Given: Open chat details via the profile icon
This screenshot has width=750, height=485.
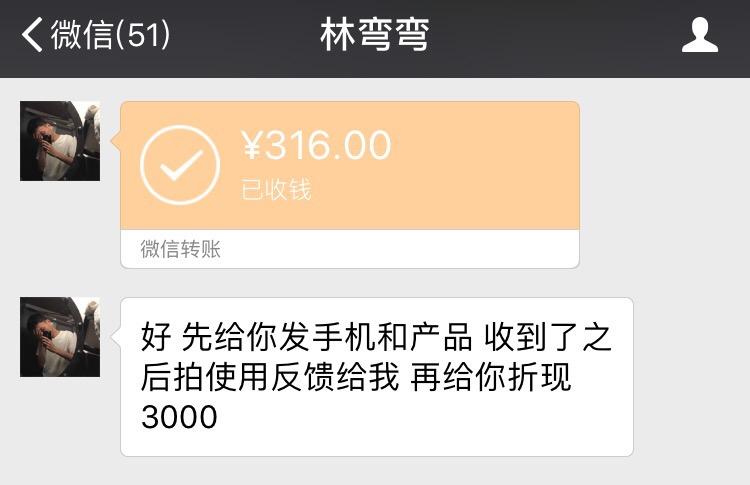Looking at the screenshot, I should tap(699, 36).
